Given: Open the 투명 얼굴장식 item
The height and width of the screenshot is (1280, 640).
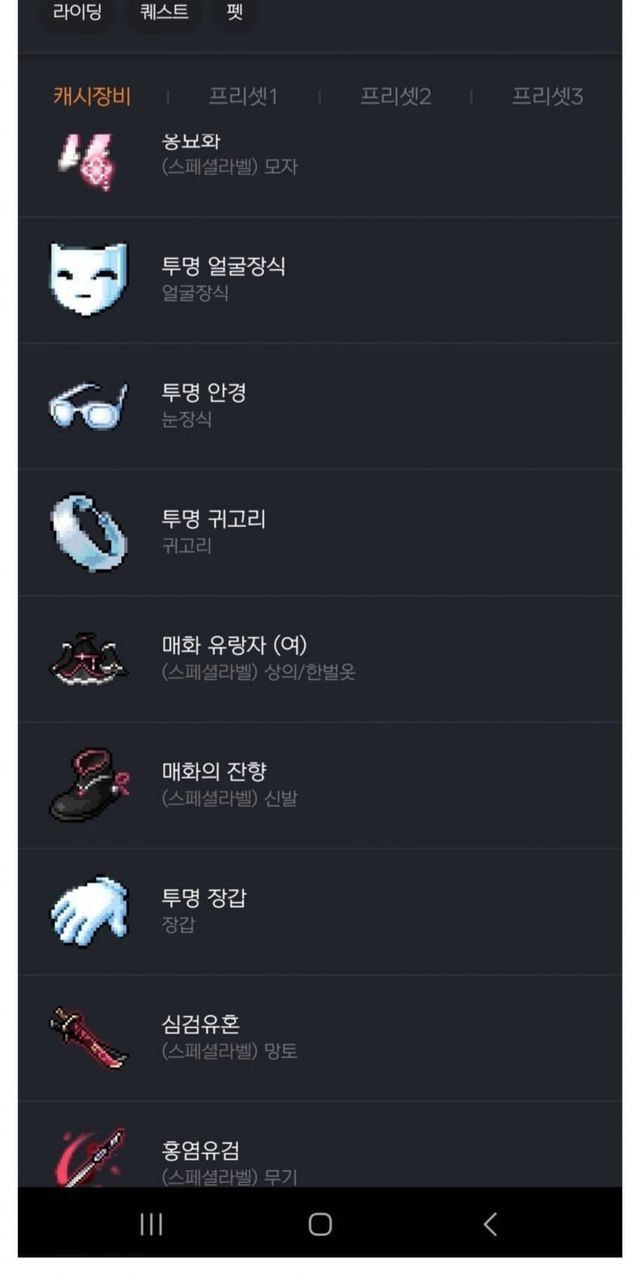Looking at the screenshot, I should point(320,279).
